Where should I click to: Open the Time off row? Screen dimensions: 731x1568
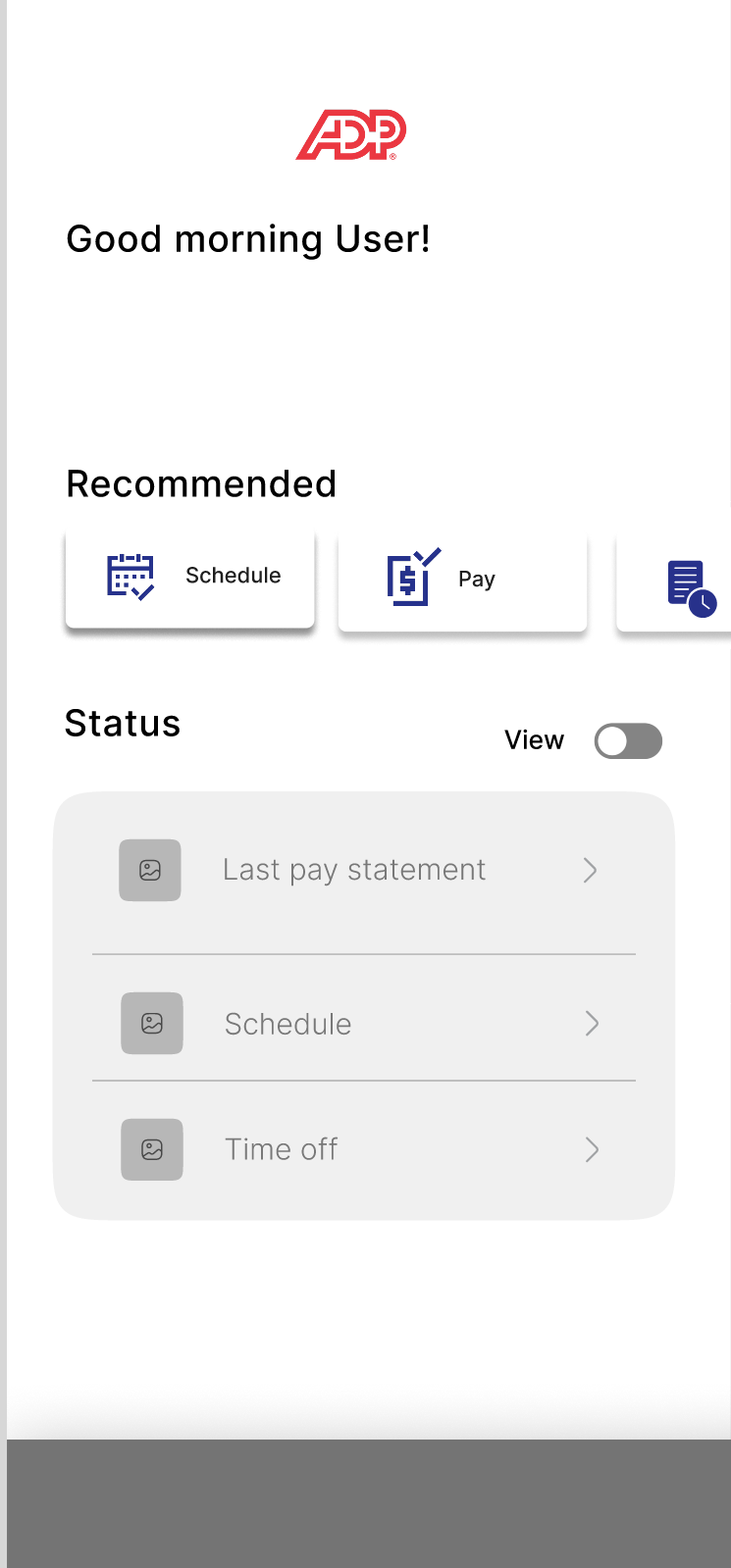363,1149
